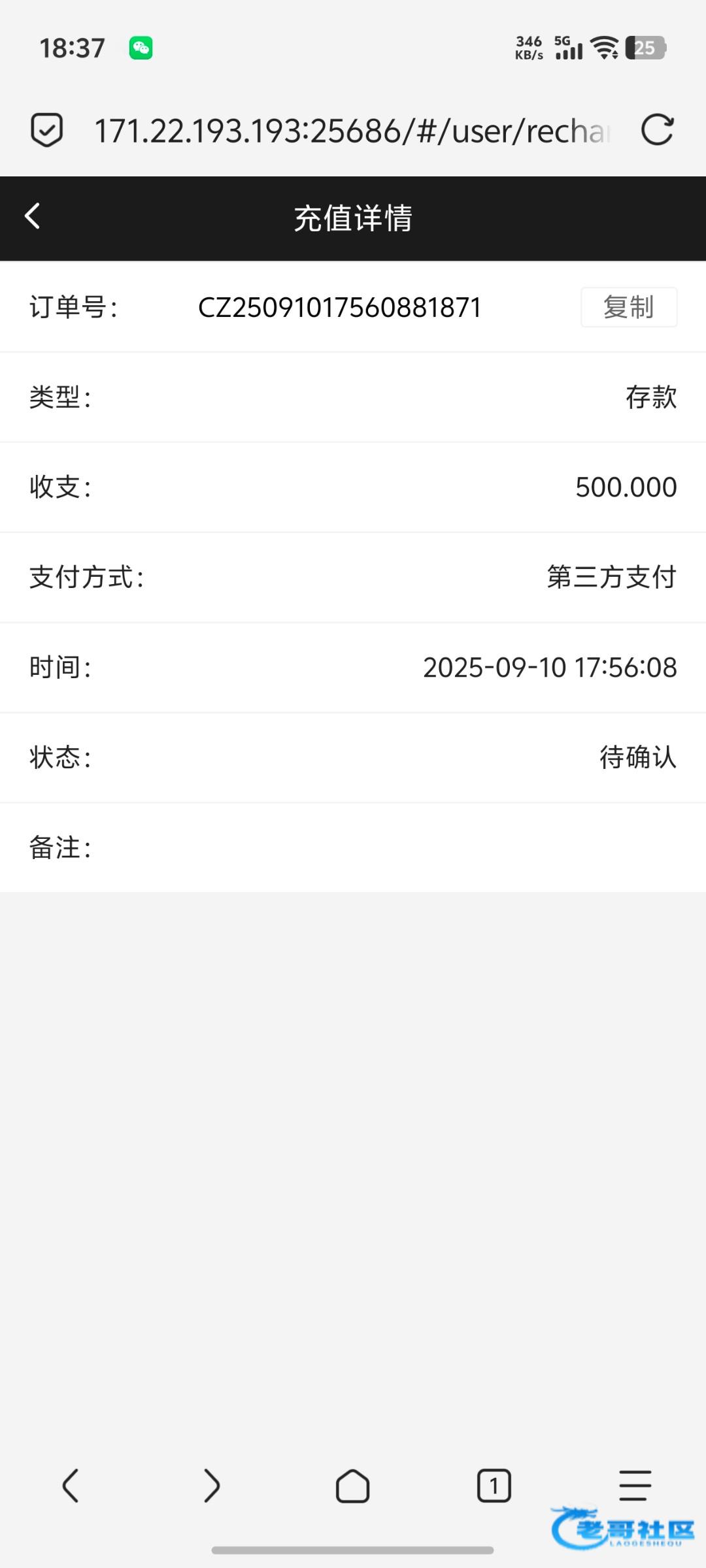Navigate forward in browser toolbar

[212, 1486]
